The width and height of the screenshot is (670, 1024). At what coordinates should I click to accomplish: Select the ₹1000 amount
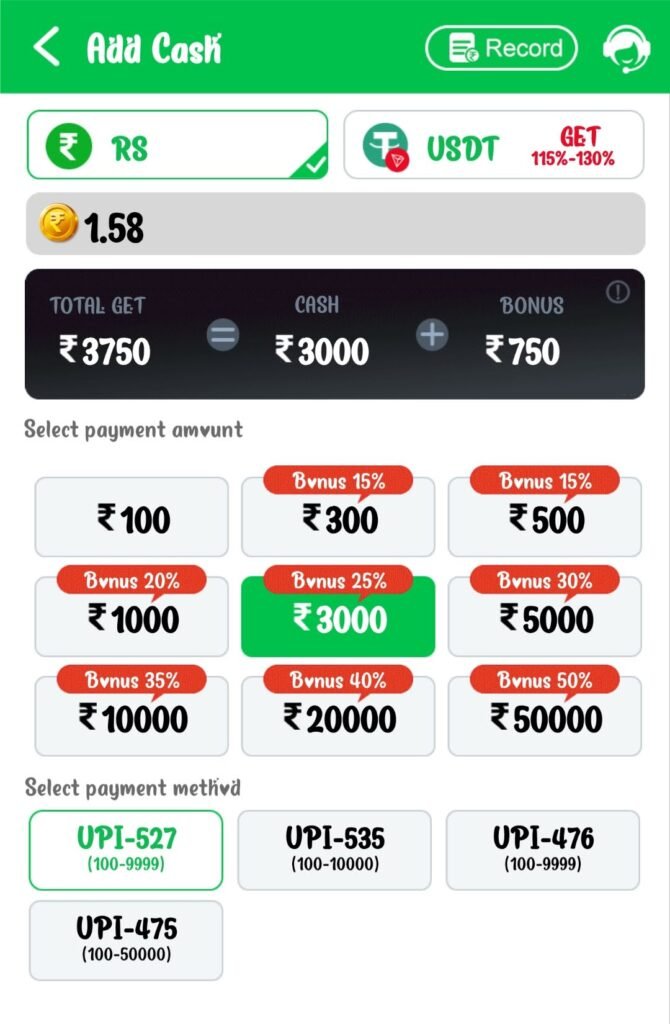pos(132,619)
